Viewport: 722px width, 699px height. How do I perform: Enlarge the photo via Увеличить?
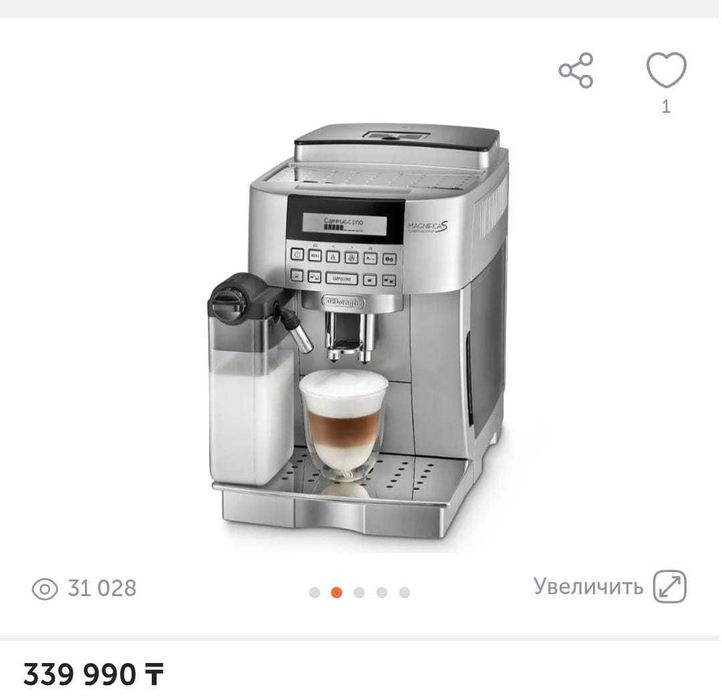point(609,587)
